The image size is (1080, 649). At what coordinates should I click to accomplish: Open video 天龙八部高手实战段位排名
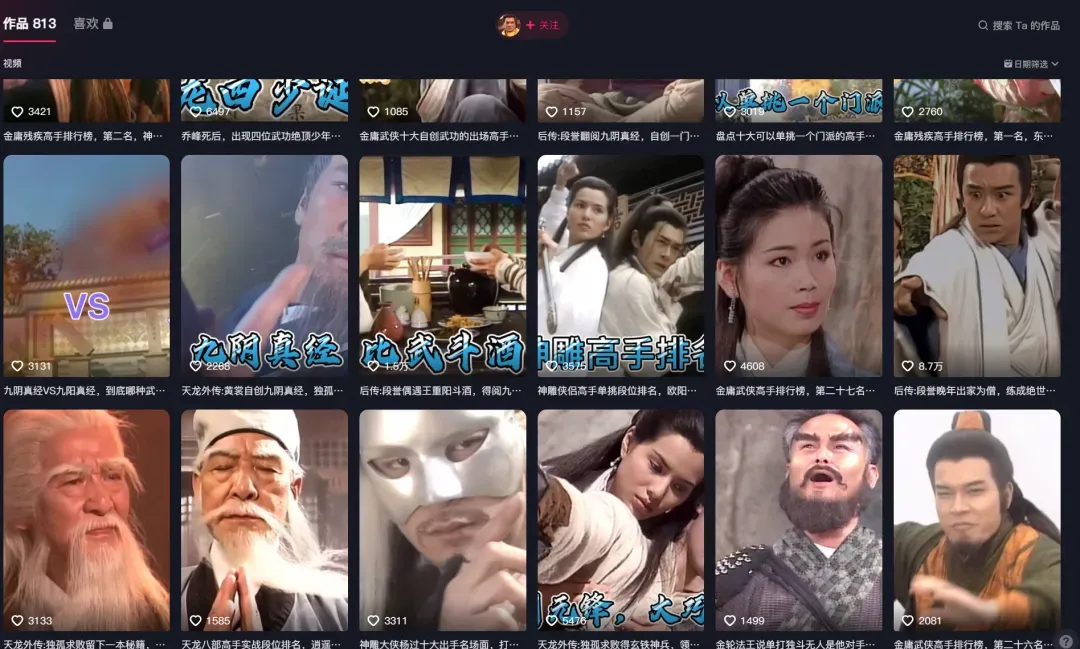pos(264,520)
